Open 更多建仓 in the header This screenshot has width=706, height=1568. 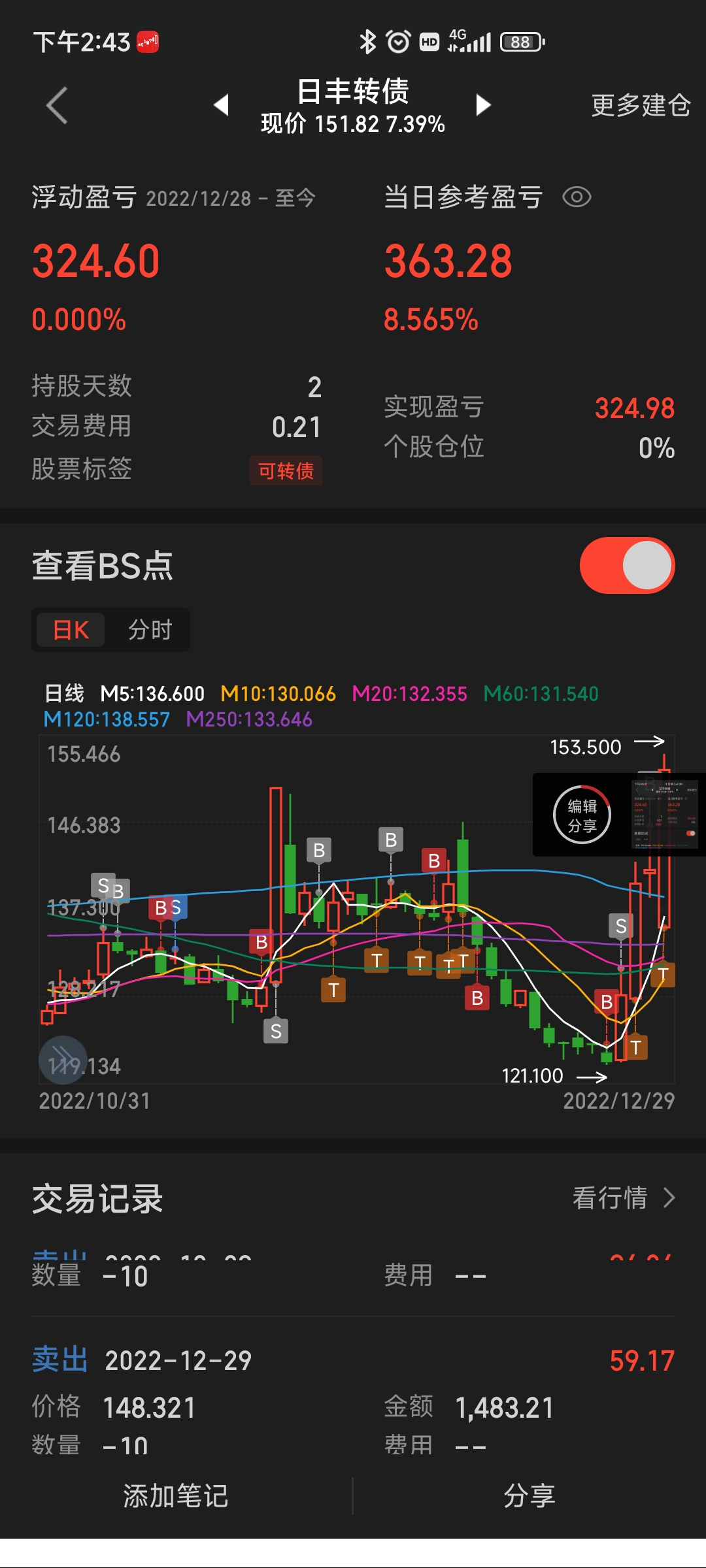click(x=640, y=105)
